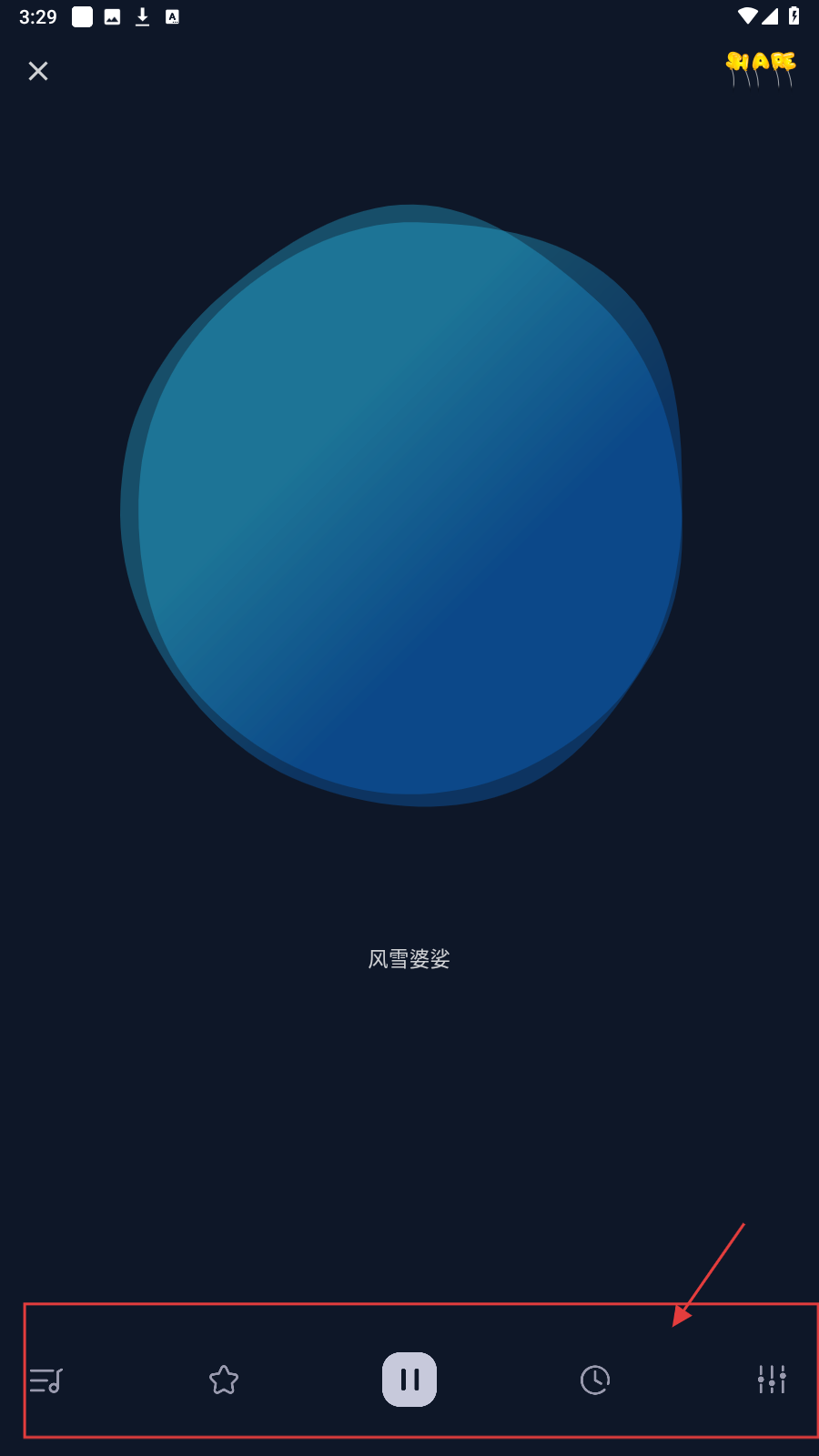The image size is (819, 1456).
Task: Open the sound mixer settings
Action: (x=772, y=1380)
